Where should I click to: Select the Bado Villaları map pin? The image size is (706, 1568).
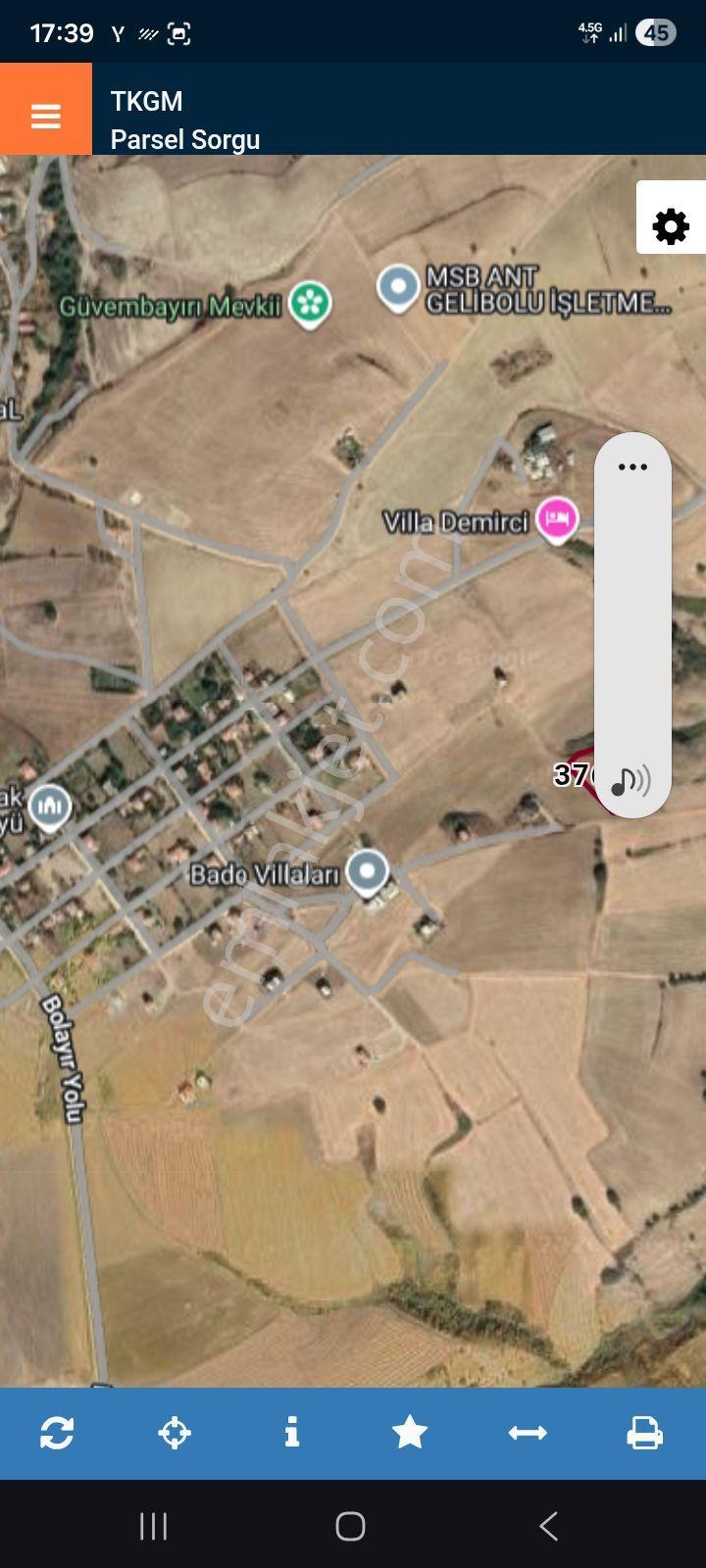pos(368,872)
